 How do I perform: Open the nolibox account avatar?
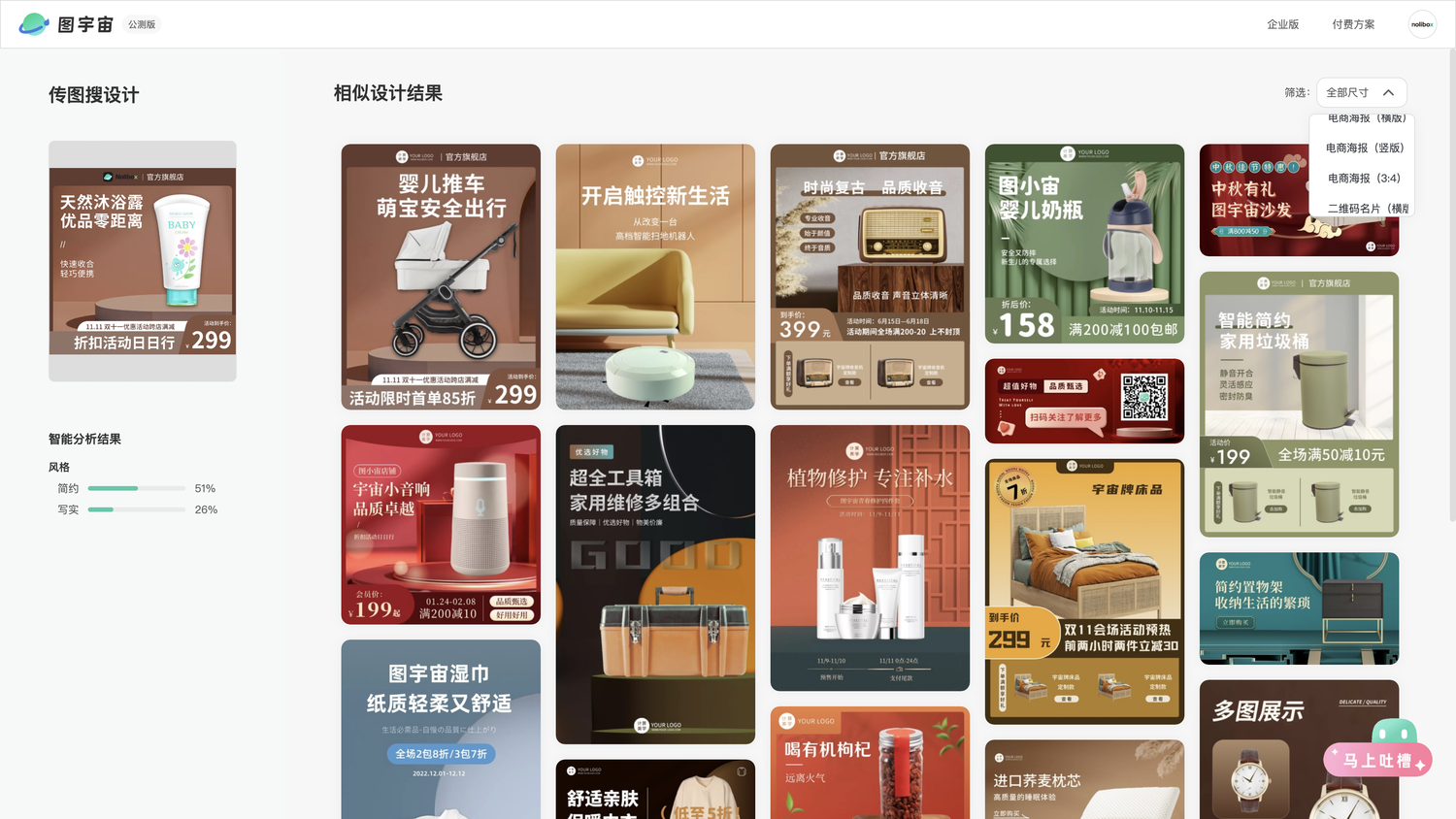(1422, 24)
